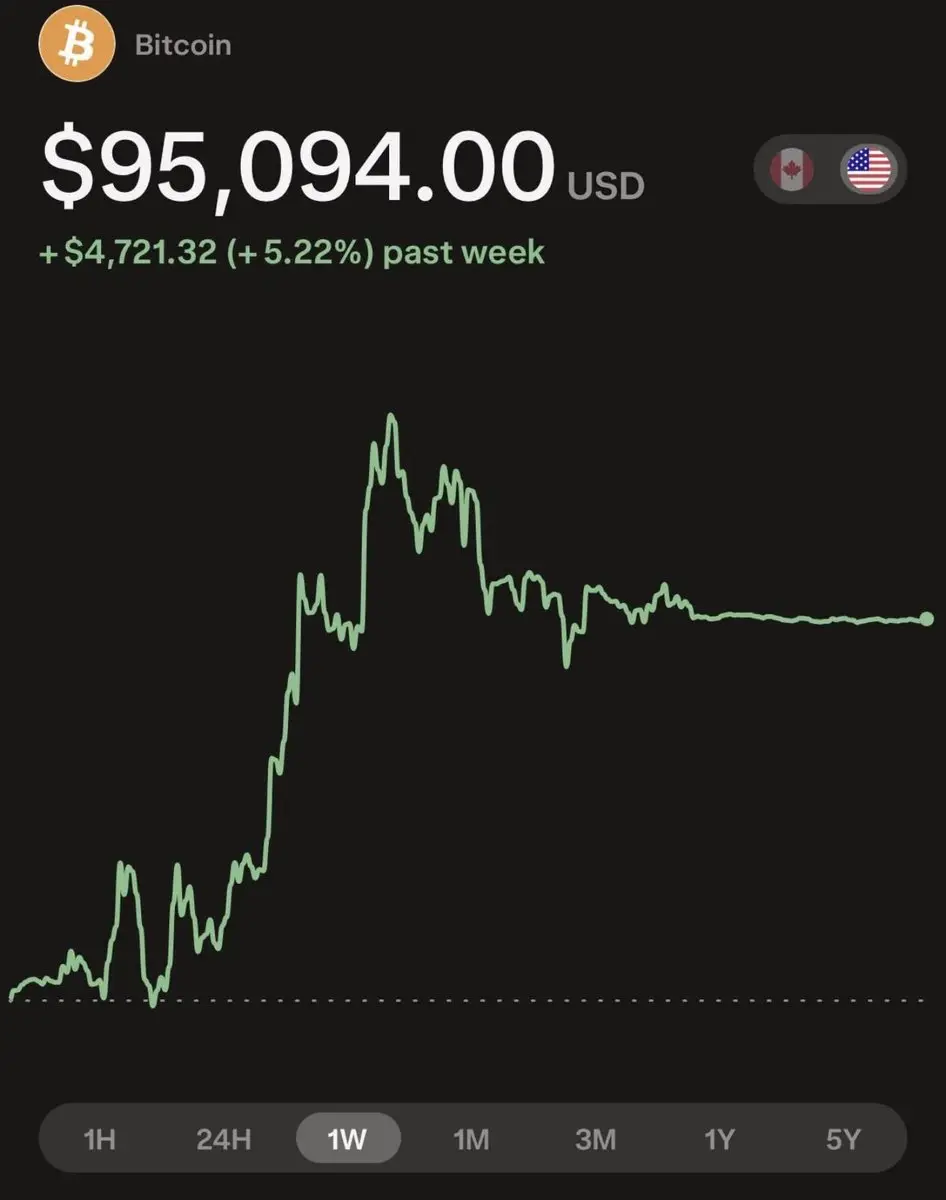Switch to the 24H chart range
Image resolution: width=946 pixels, height=1200 pixels.
(223, 1139)
